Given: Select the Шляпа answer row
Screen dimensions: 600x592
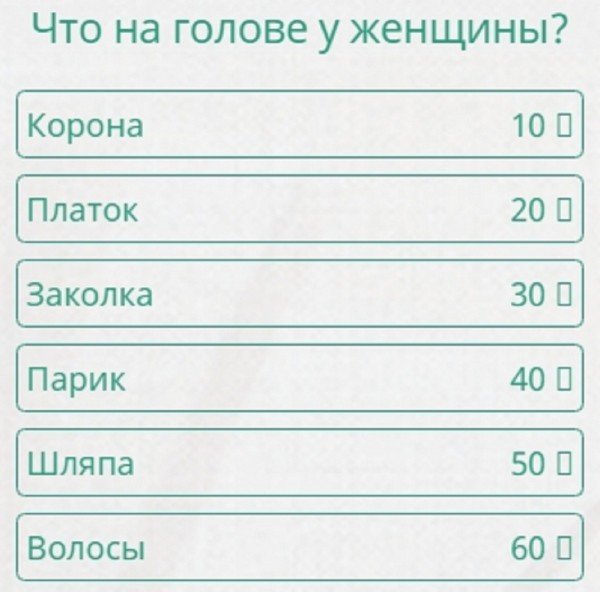Looking at the screenshot, I should [x=300, y=464].
